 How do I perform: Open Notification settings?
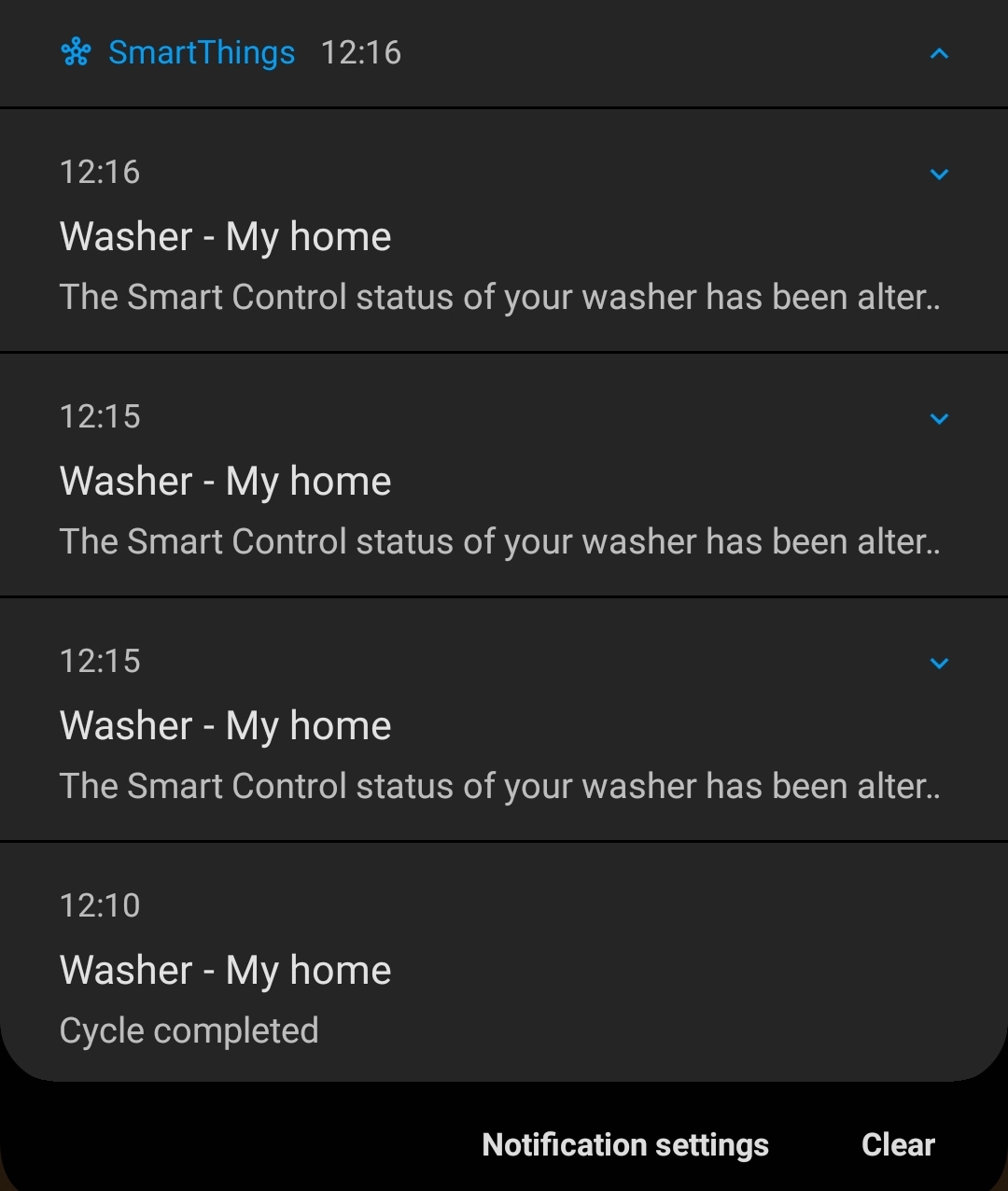point(624,1144)
